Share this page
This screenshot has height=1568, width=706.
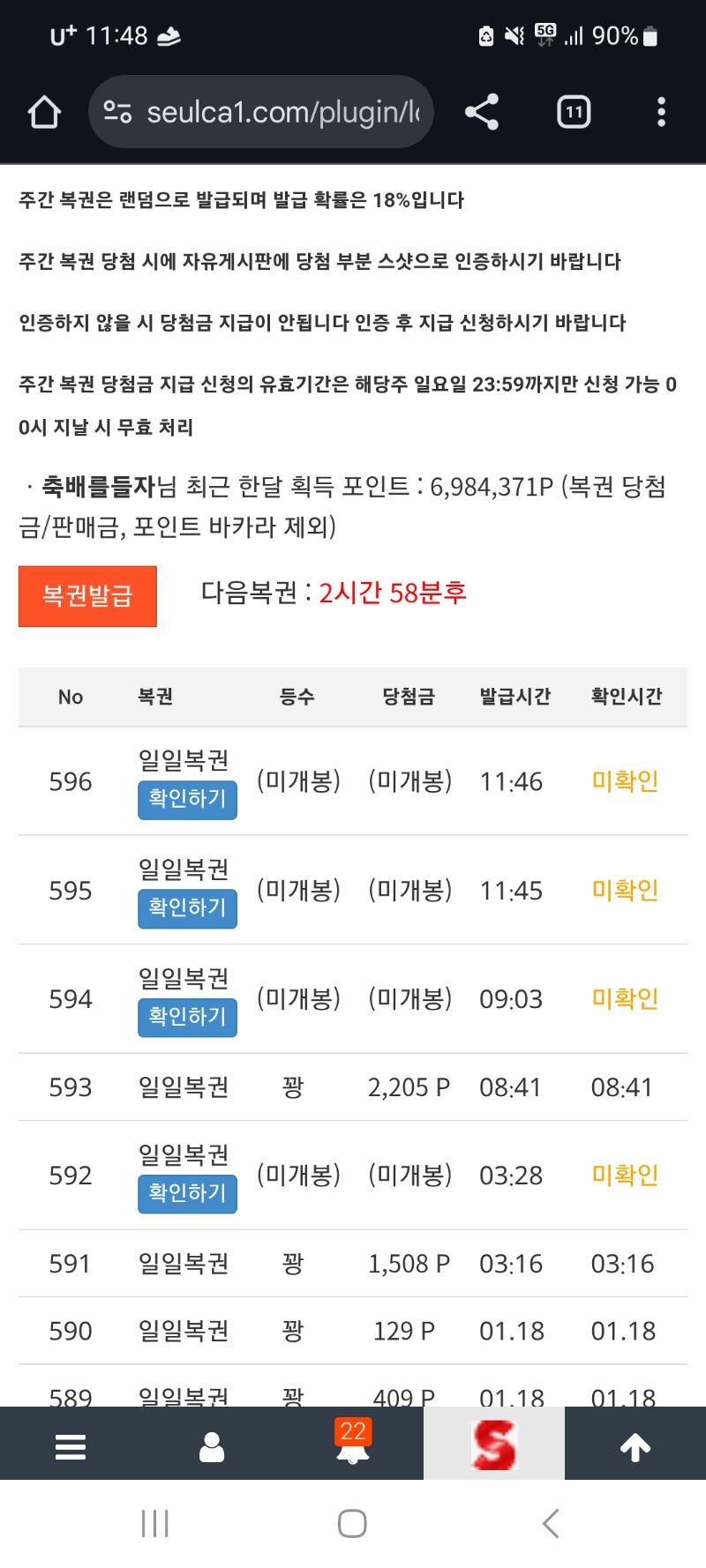tap(482, 112)
